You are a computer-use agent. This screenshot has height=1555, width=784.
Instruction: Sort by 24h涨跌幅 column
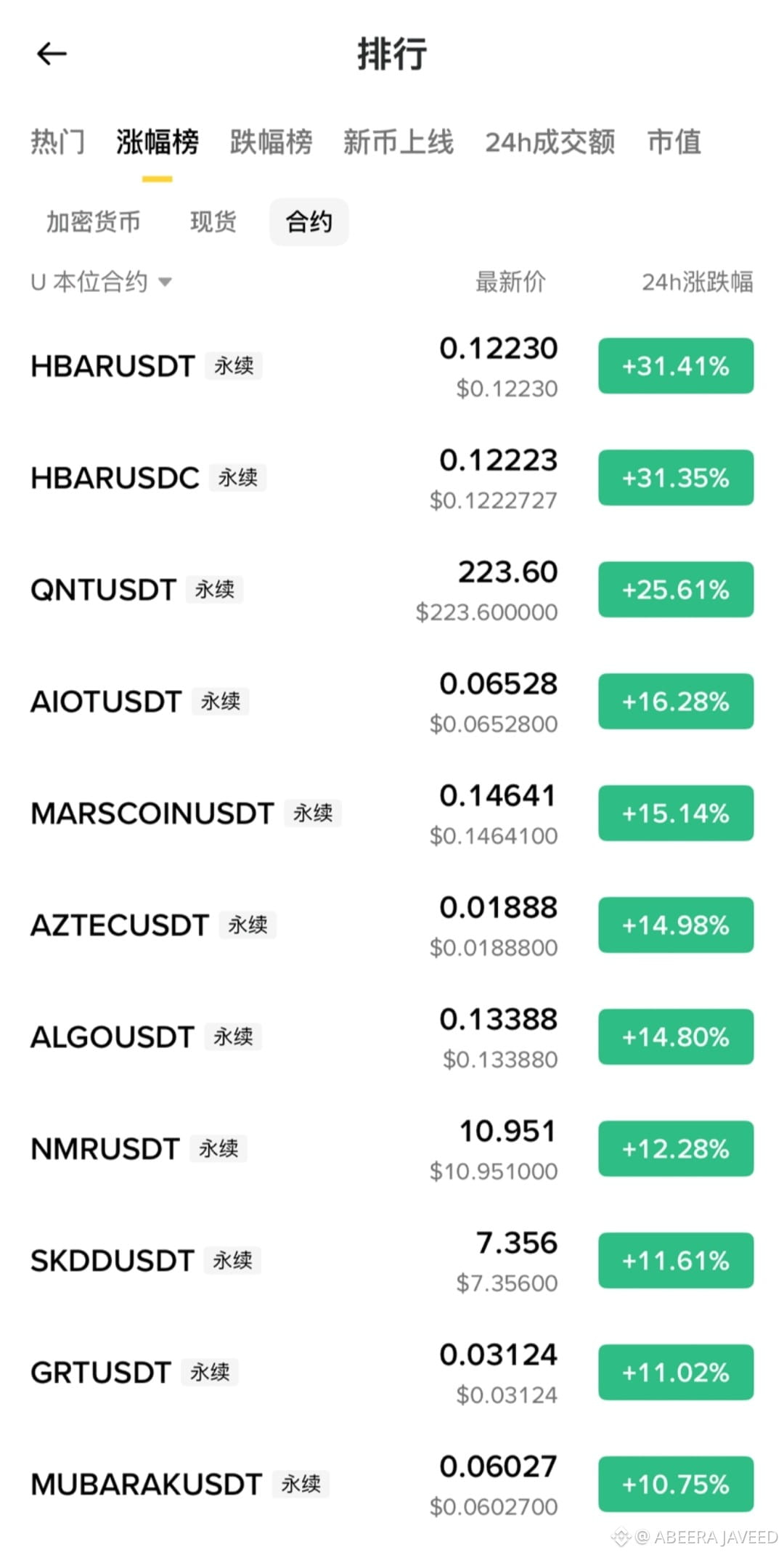[x=698, y=281]
